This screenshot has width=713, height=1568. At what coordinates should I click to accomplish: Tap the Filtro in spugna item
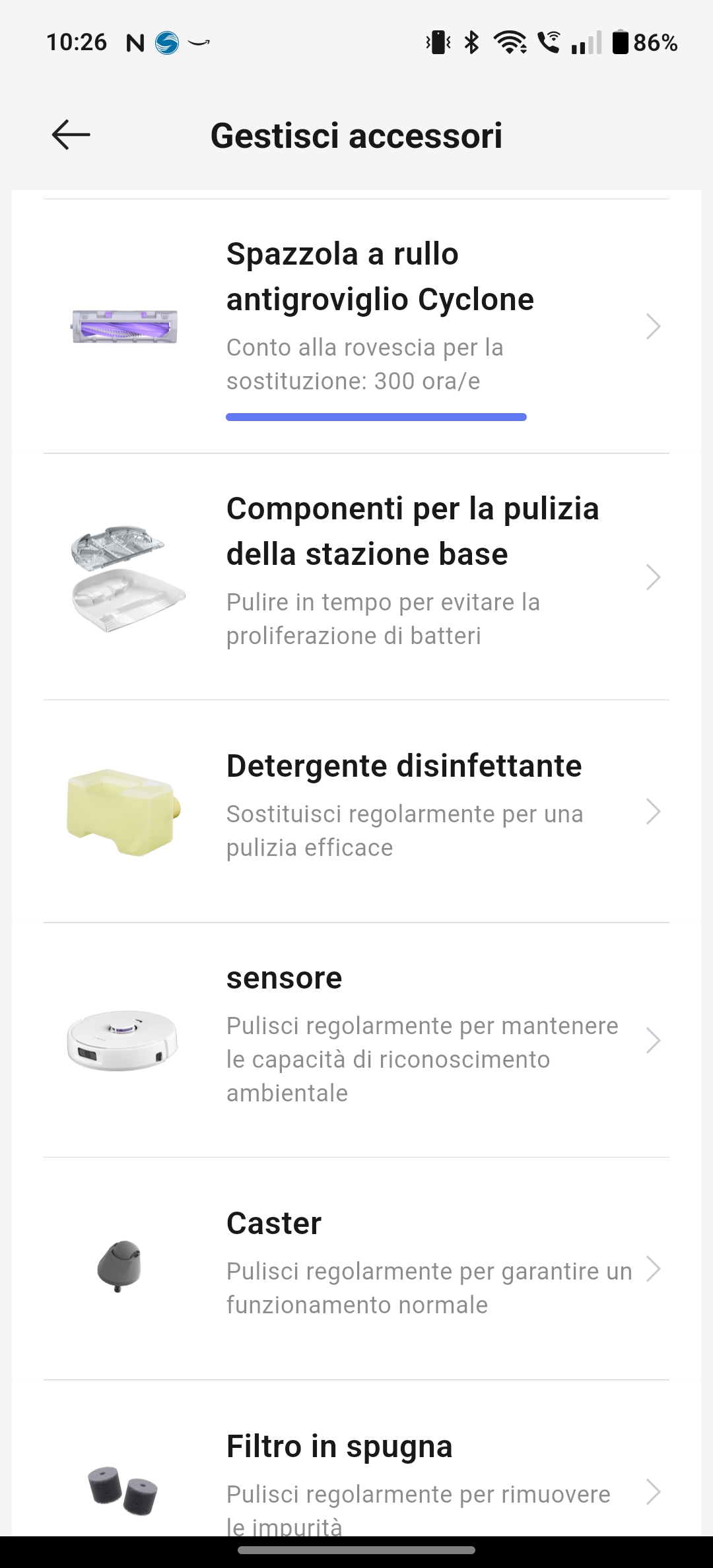pyautogui.click(x=356, y=1458)
